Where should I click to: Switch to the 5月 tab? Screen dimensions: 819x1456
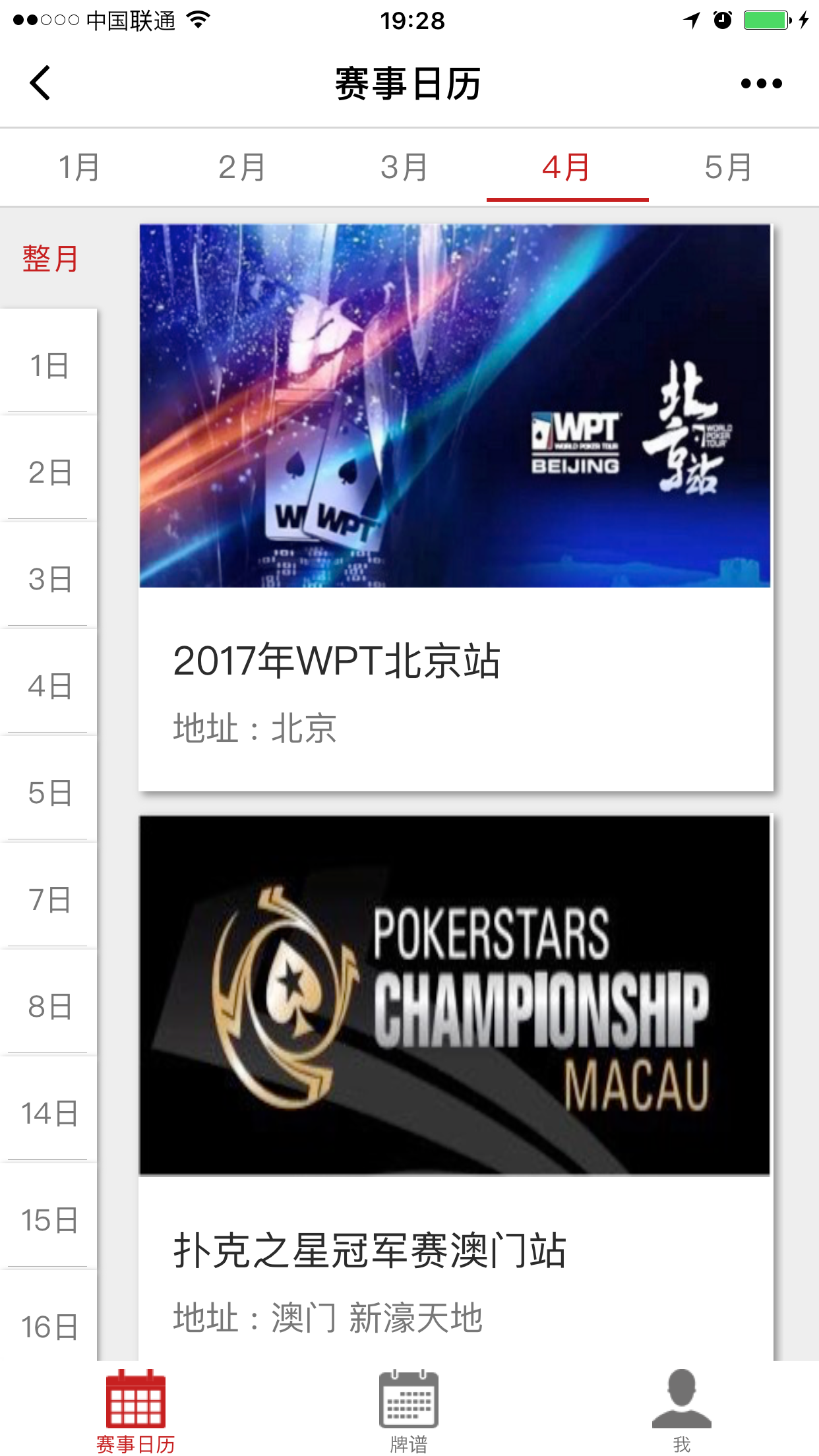click(x=729, y=167)
